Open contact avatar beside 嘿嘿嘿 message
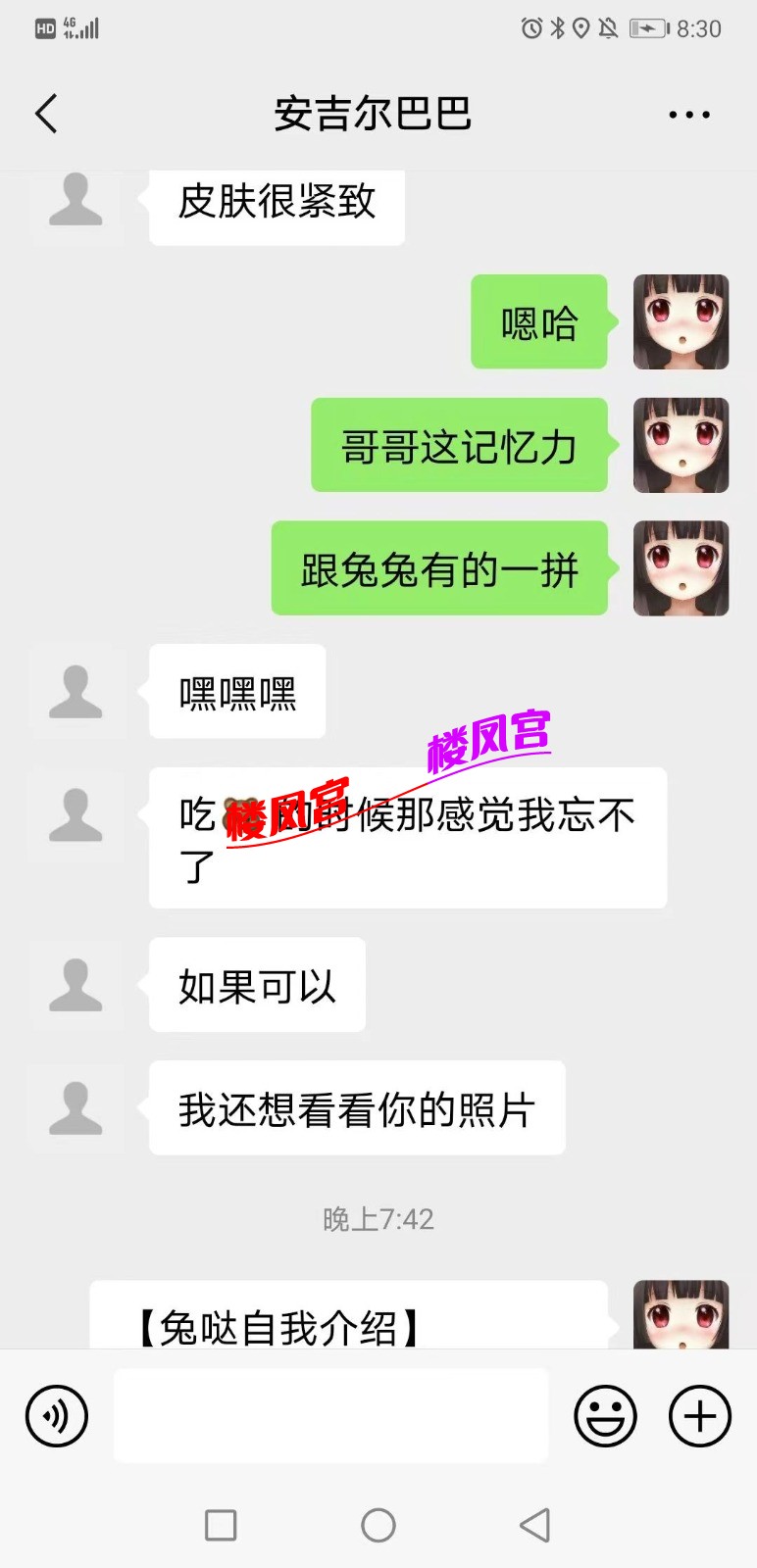 pos(76,692)
